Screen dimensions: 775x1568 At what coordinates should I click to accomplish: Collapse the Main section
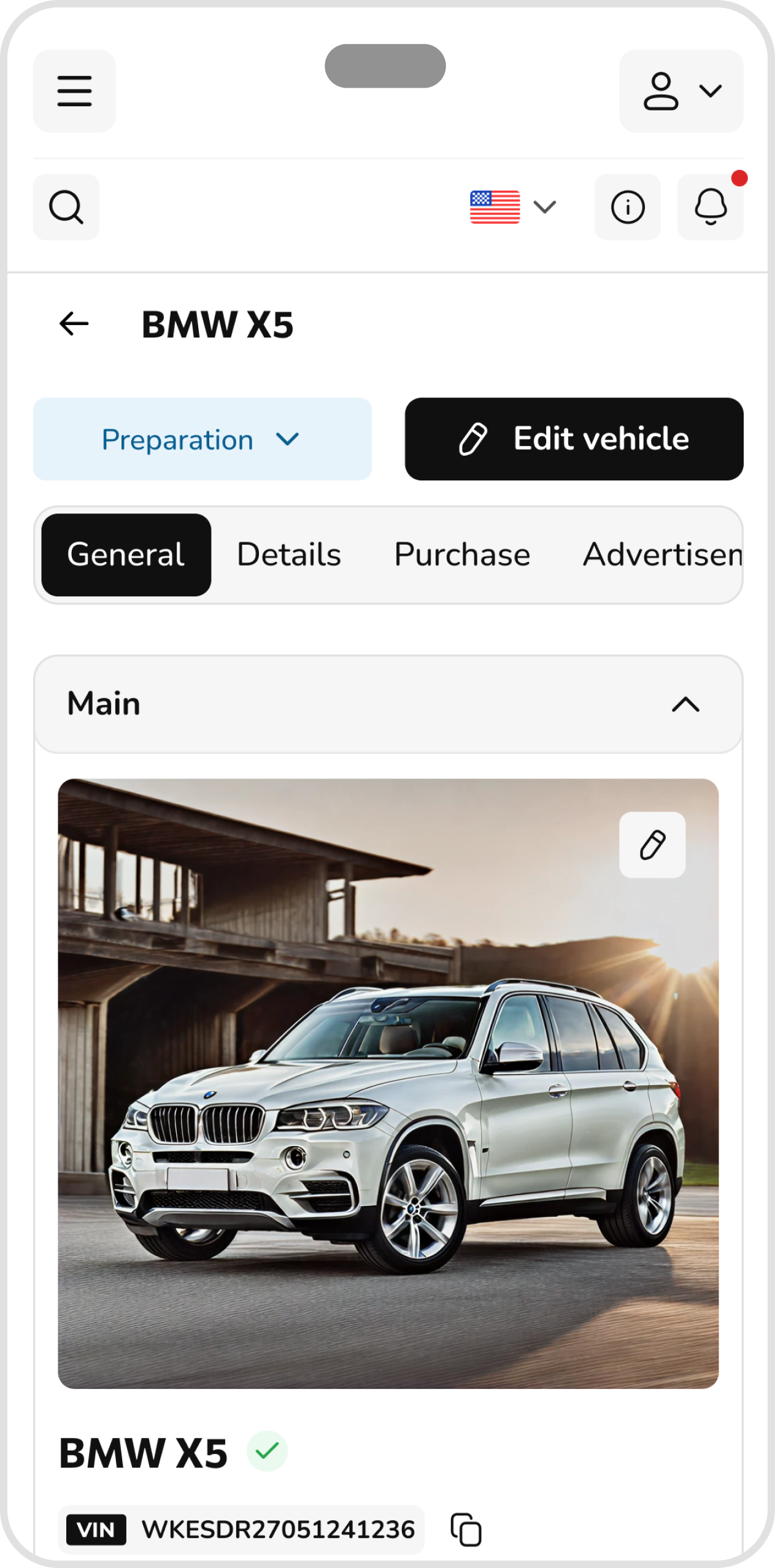[685, 704]
